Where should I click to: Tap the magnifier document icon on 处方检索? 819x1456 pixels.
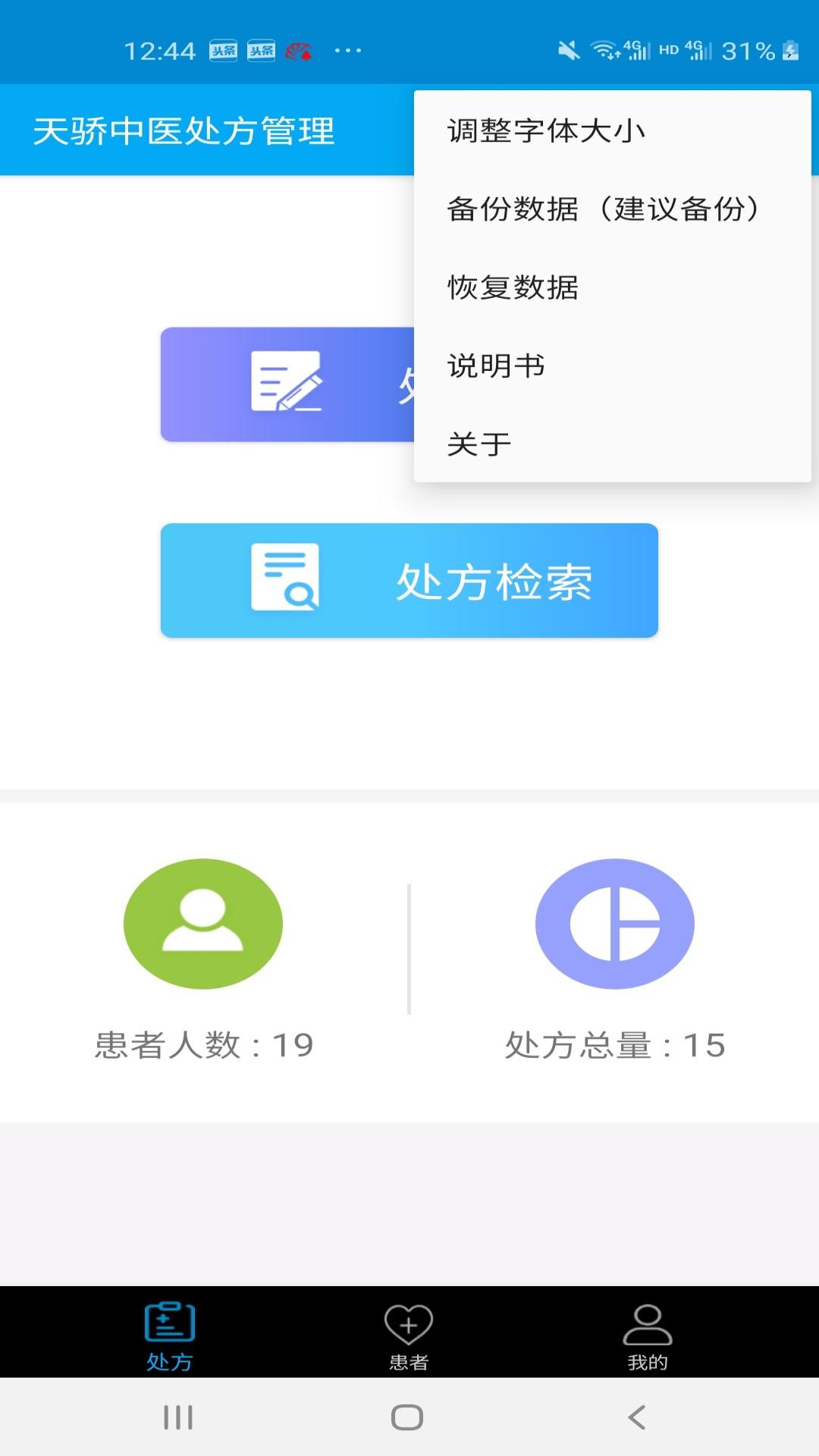click(287, 578)
